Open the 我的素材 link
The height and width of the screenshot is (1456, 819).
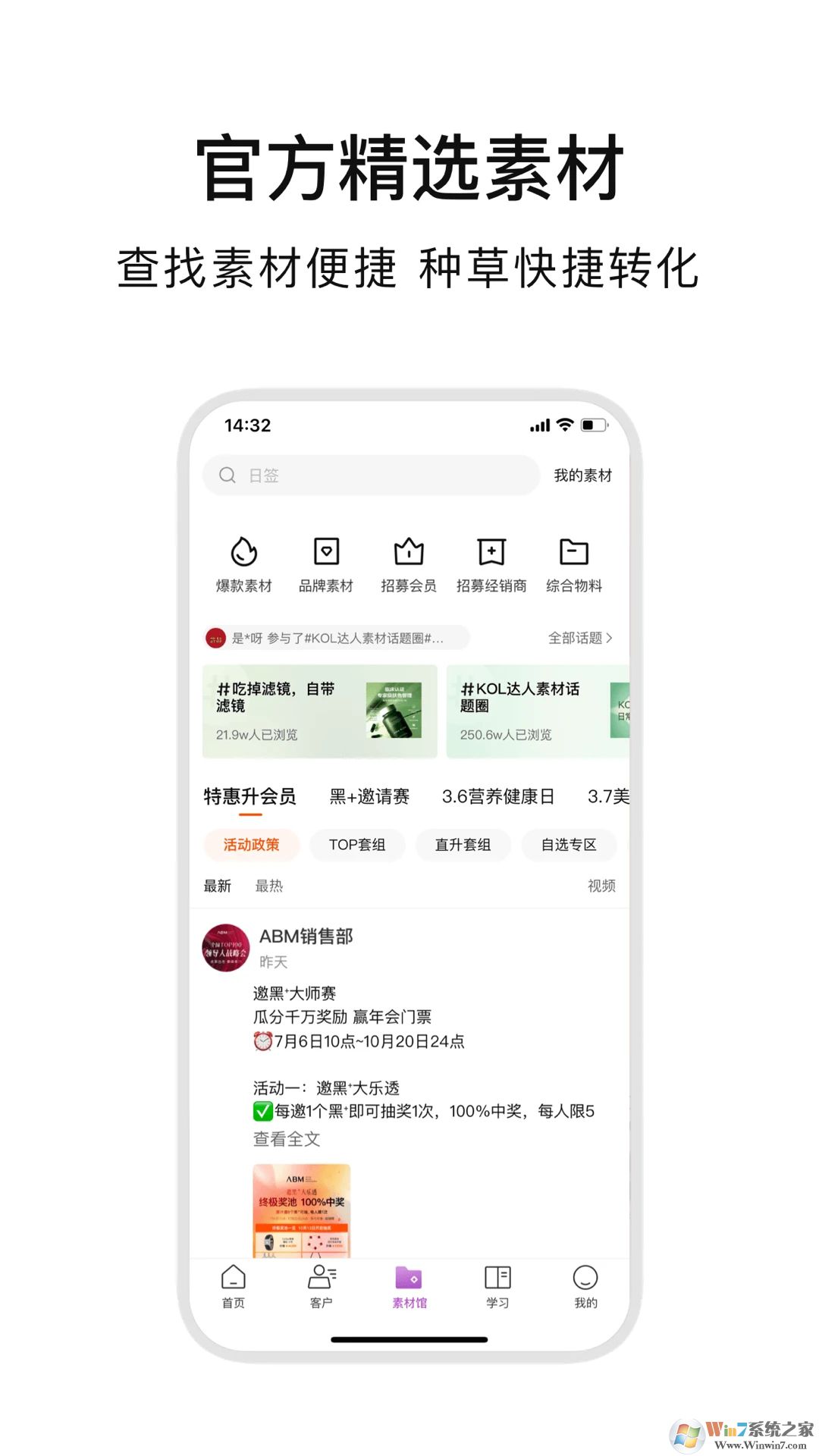tap(584, 475)
